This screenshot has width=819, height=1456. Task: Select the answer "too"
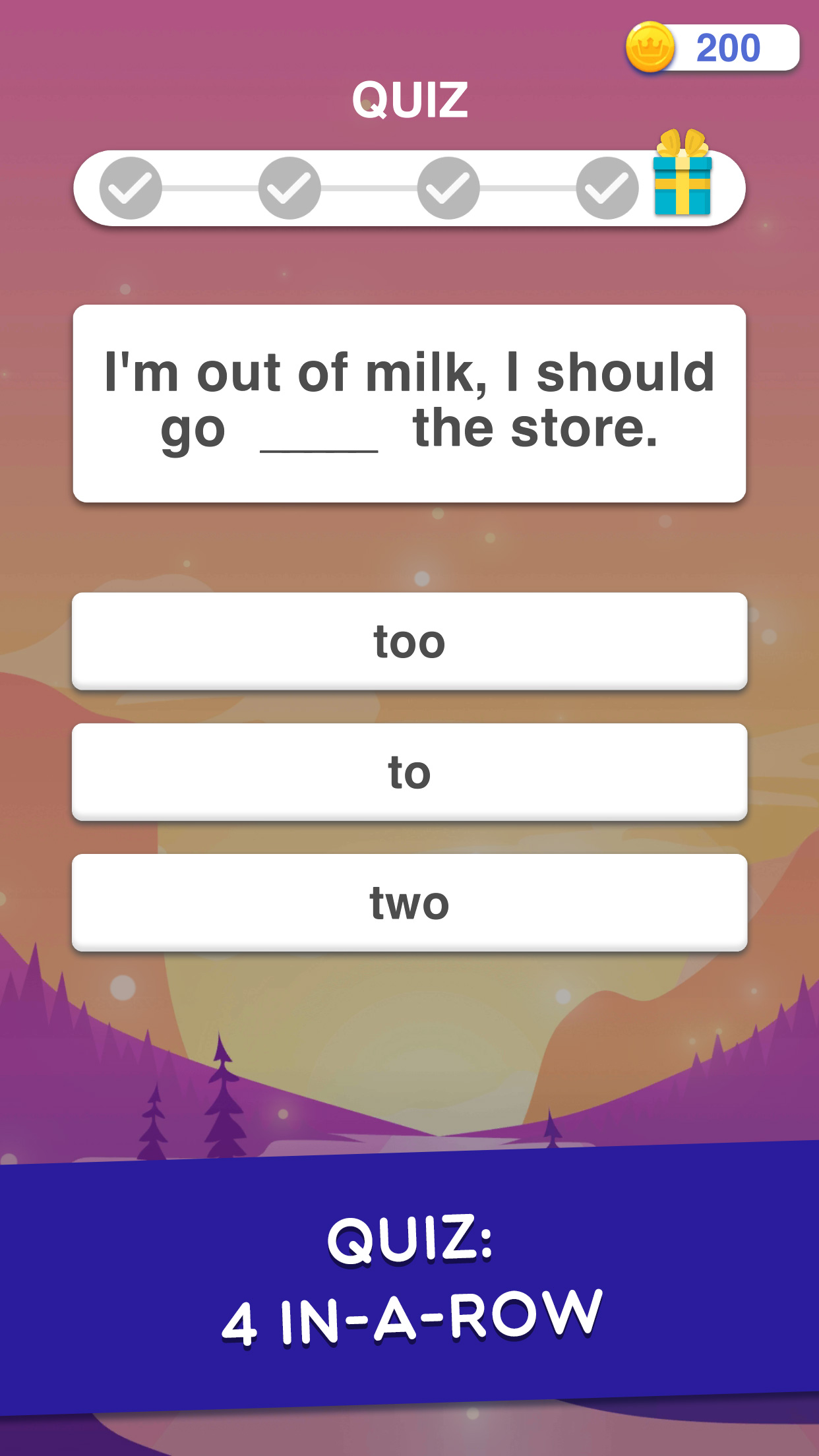pyautogui.click(x=409, y=641)
